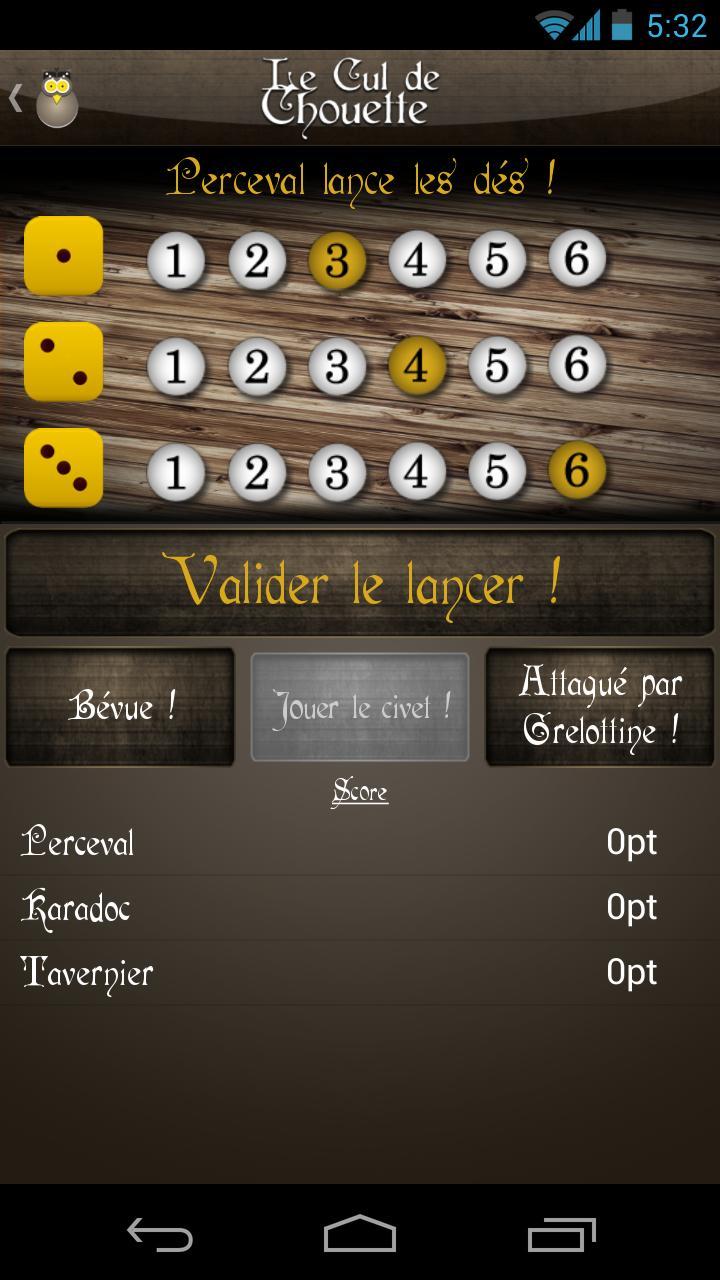Open the Score section header

coord(359,790)
